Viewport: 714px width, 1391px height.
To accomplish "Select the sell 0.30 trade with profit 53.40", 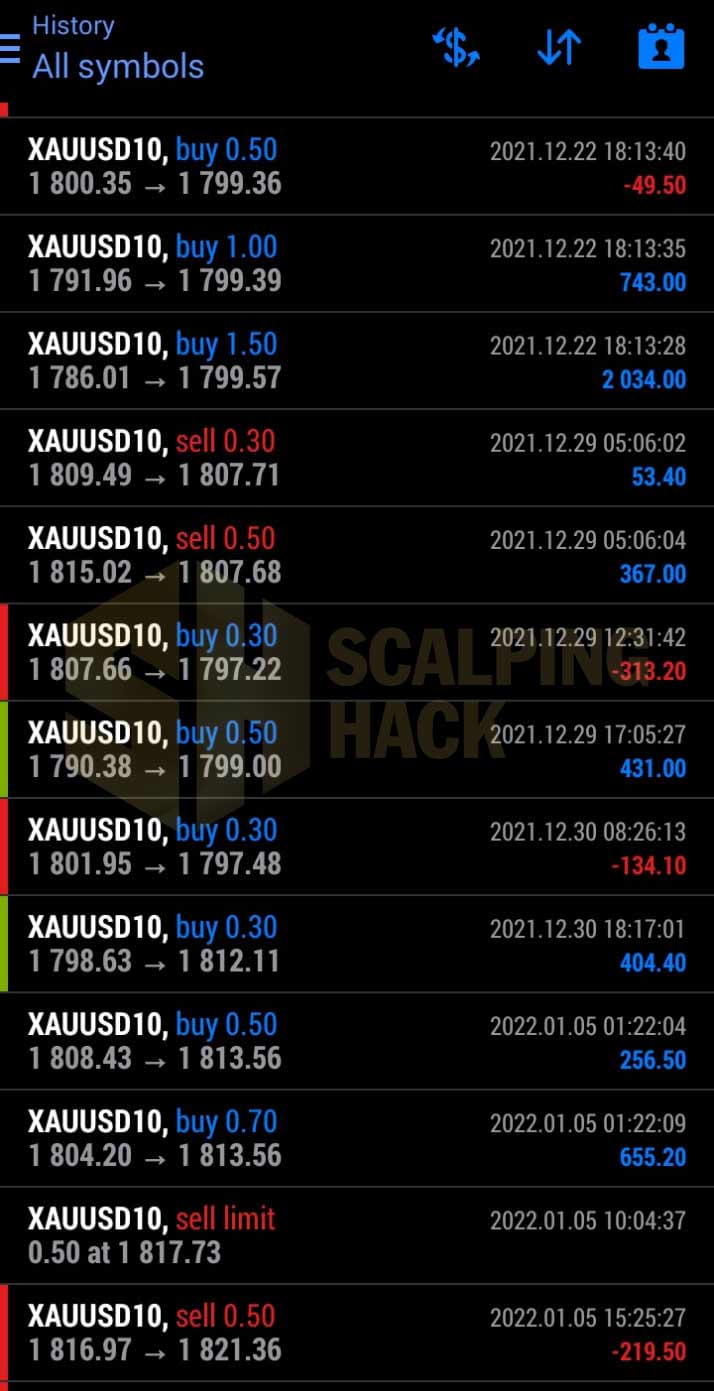I will point(357,458).
